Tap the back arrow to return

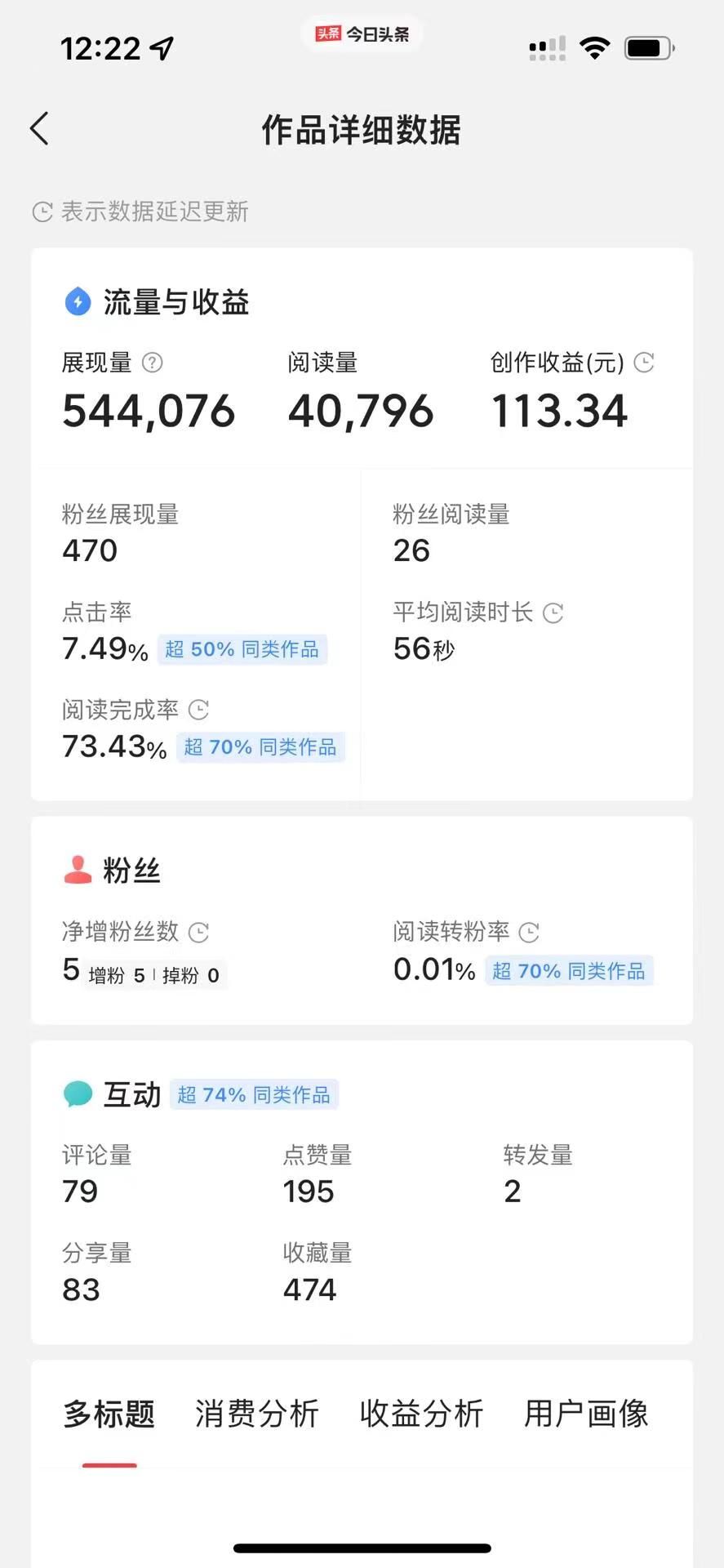[x=40, y=128]
